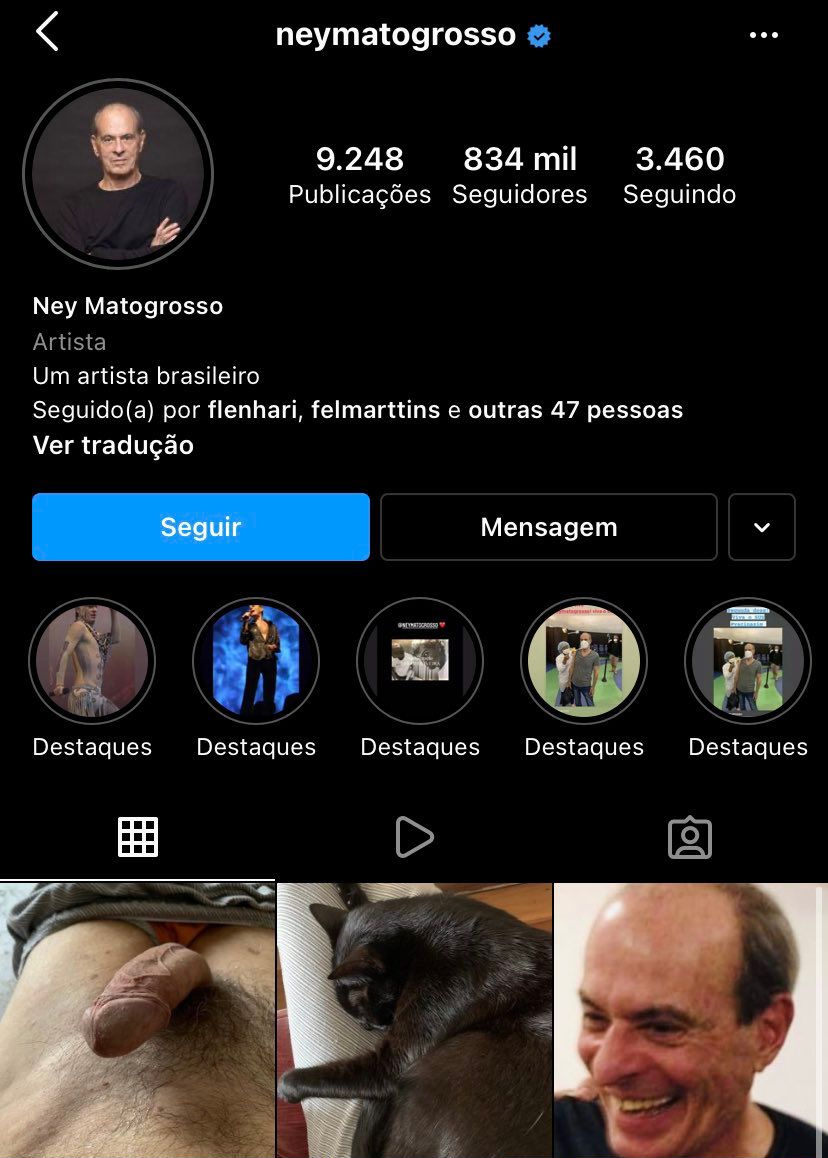The image size is (828, 1158).
Task: Open the highlight showing a singer on a blue stage
Action: pyautogui.click(x=256, y=661)
